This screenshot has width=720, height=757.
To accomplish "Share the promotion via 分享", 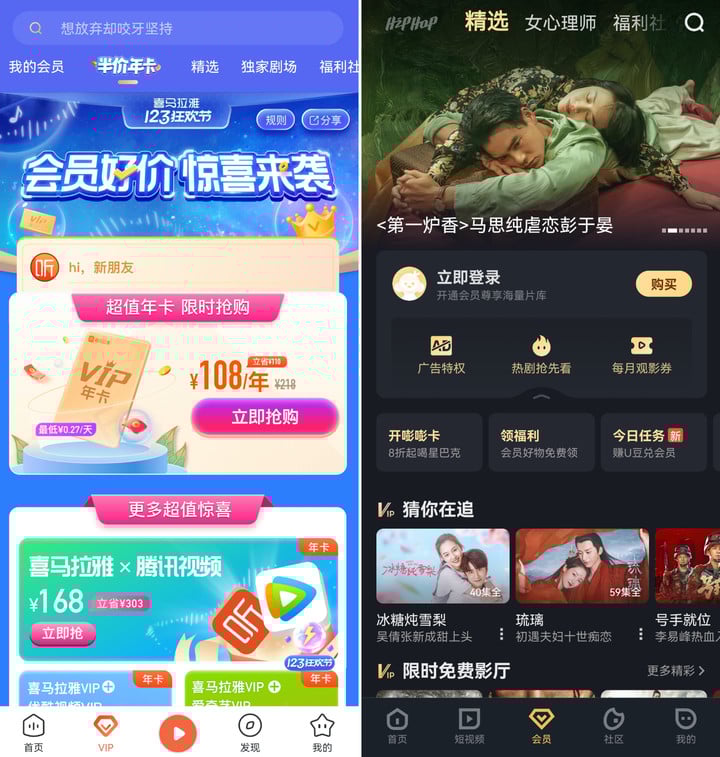I will 325,120.
